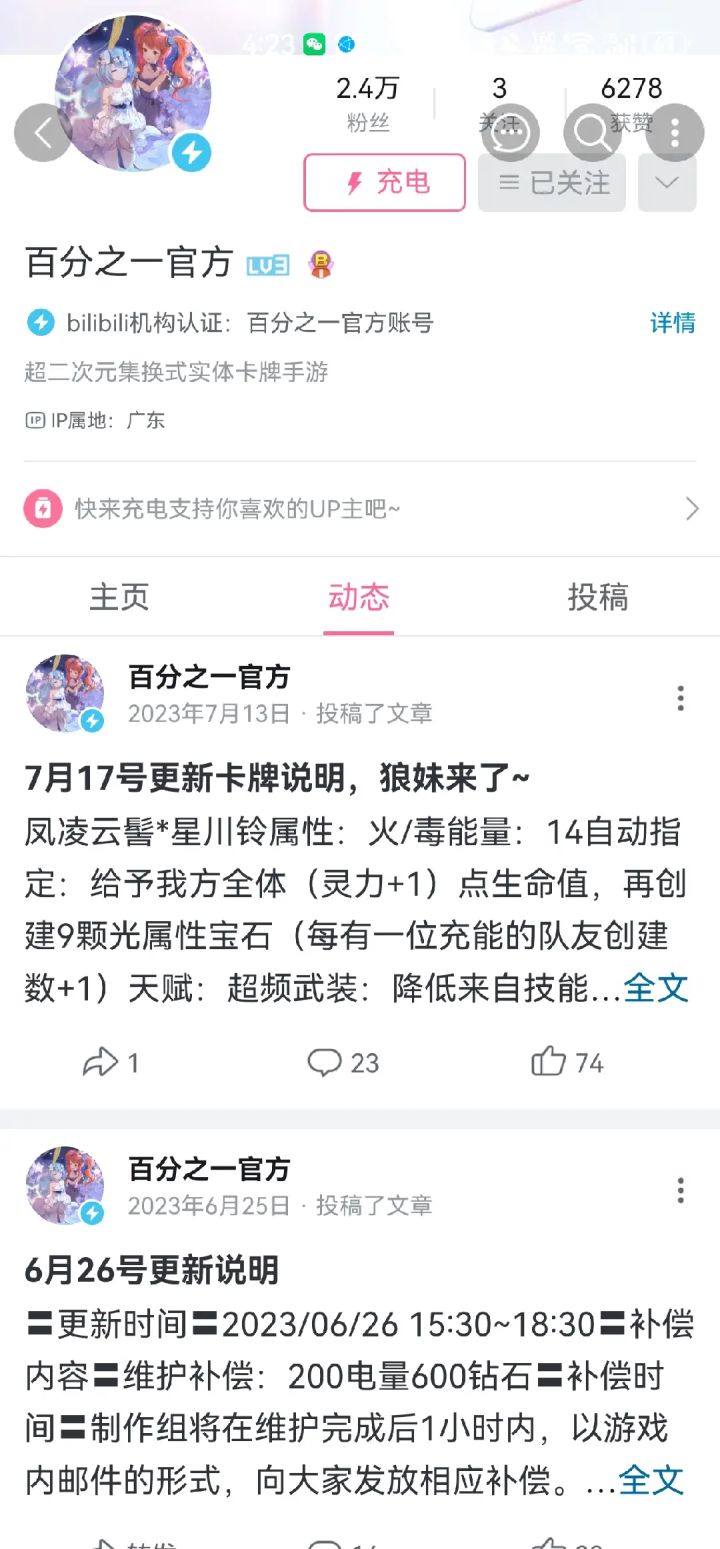Open options menu for the July 13 post

point(680,698)
